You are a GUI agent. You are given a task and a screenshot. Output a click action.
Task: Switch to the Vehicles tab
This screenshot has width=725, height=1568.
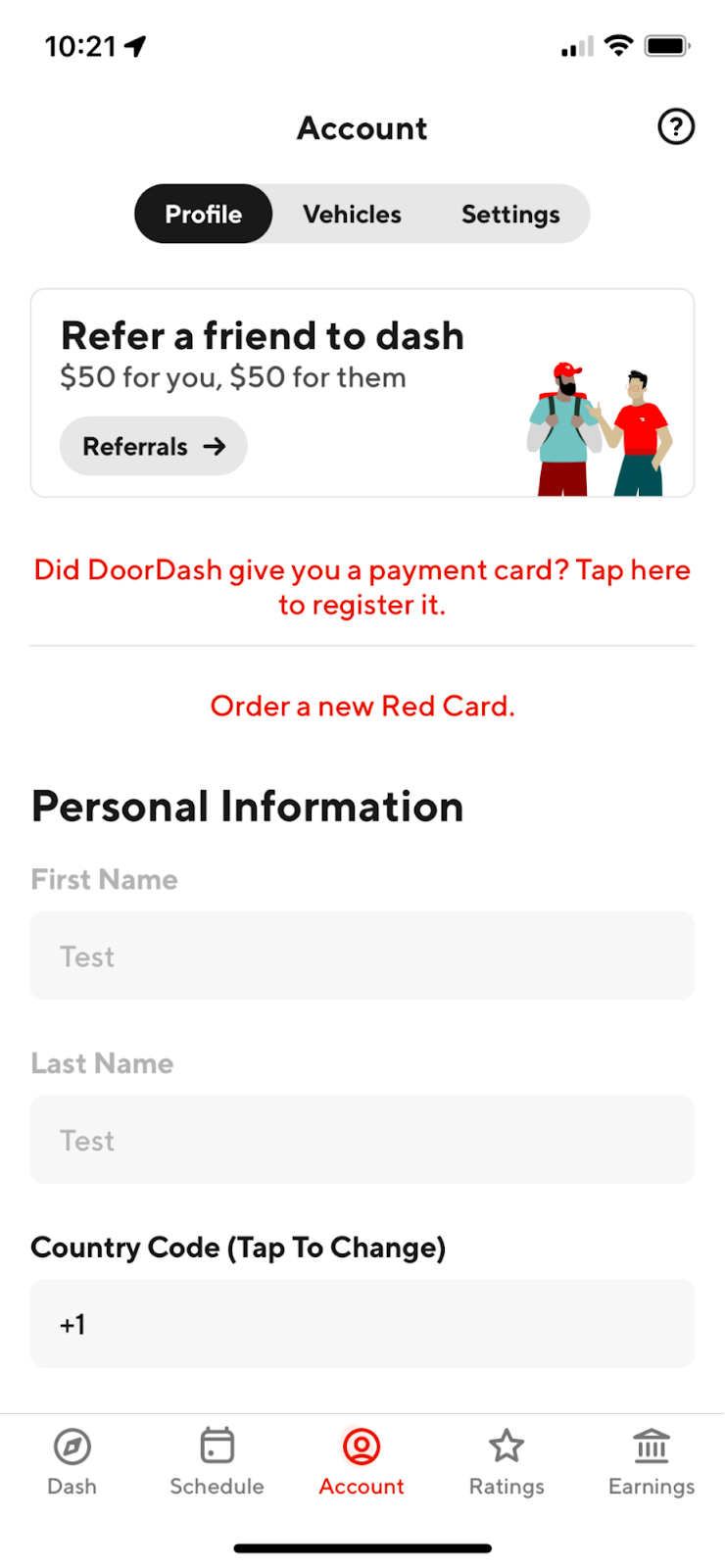352,214
